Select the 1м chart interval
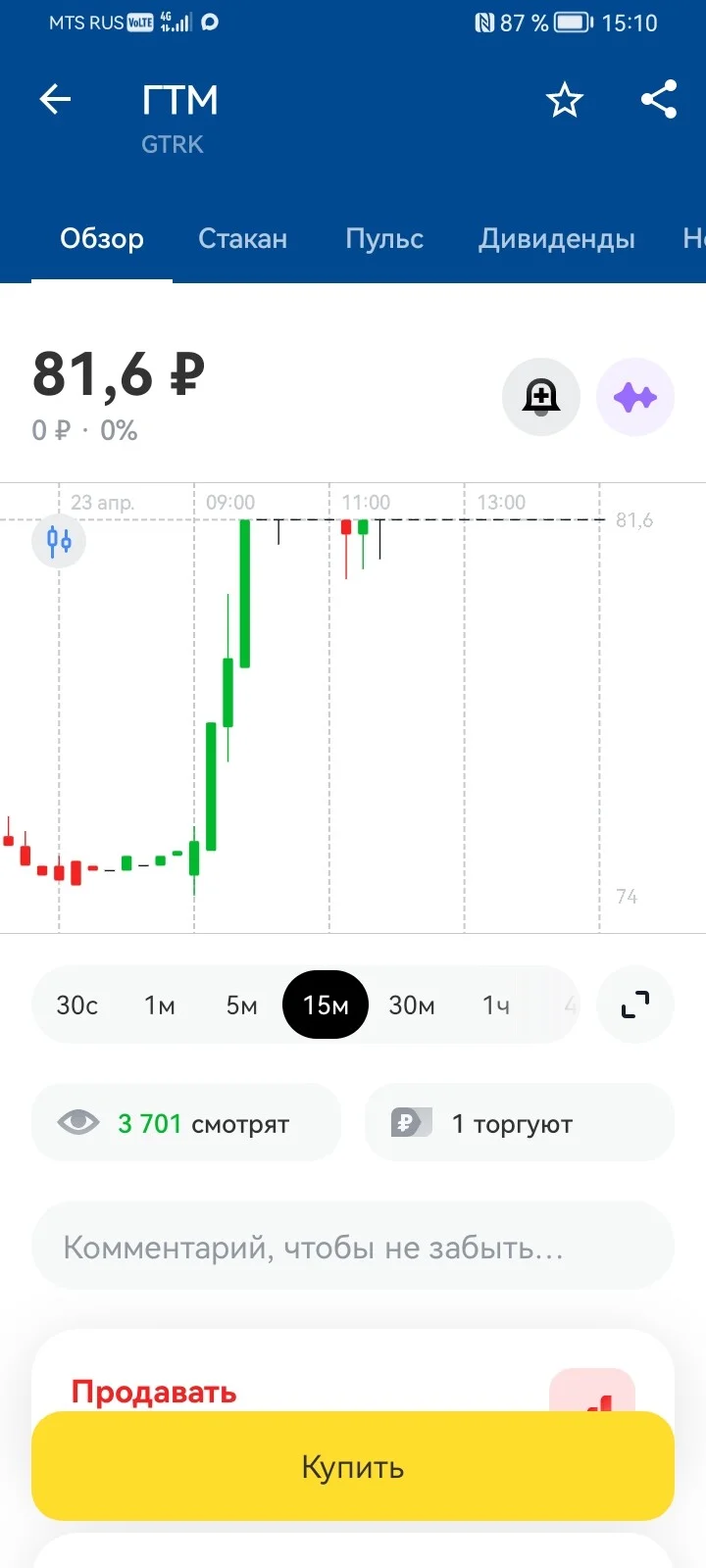The height and width of the screenshot is (1568, 706). point(160,1004)
